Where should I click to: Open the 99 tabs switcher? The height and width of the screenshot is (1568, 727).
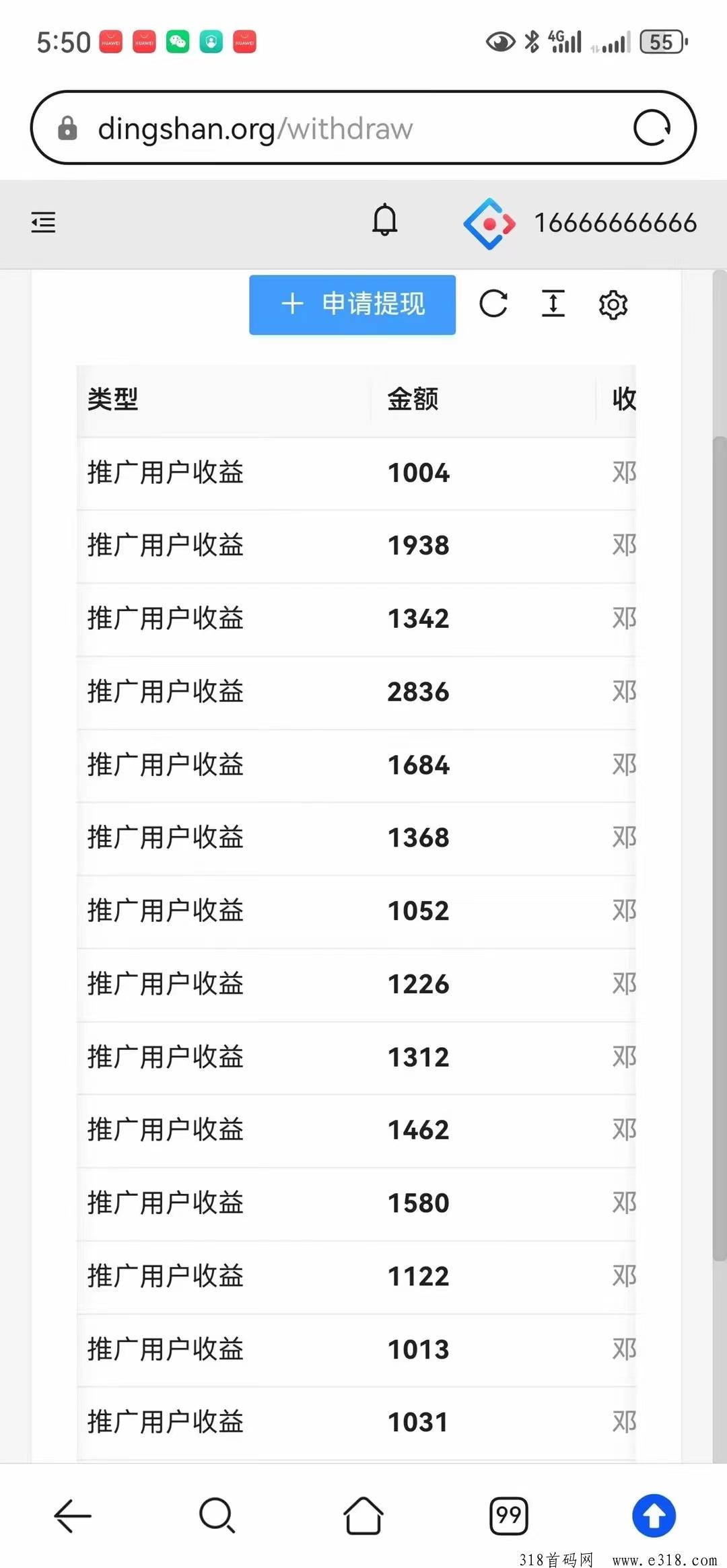click(508, 1516)
